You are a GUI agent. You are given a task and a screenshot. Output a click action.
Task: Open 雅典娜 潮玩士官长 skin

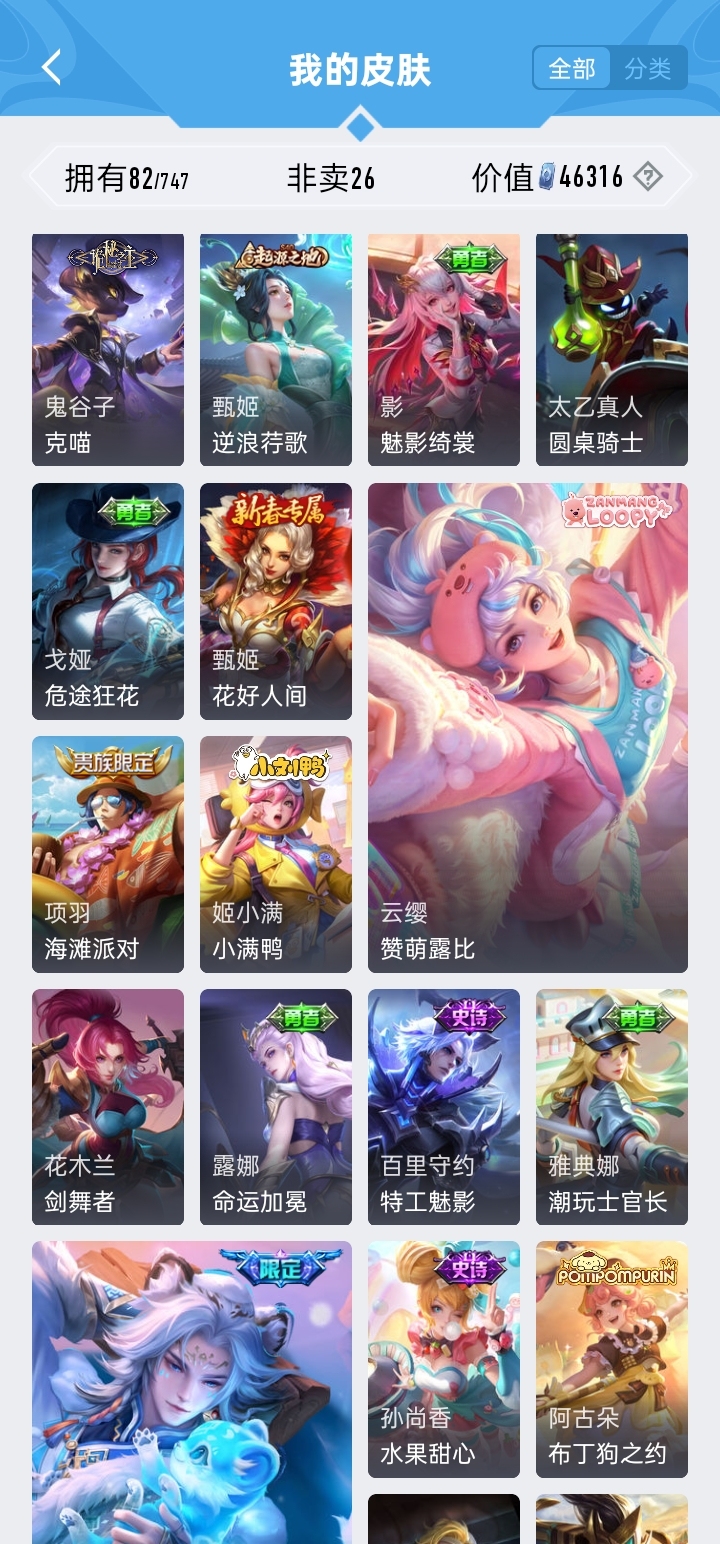612,1107
